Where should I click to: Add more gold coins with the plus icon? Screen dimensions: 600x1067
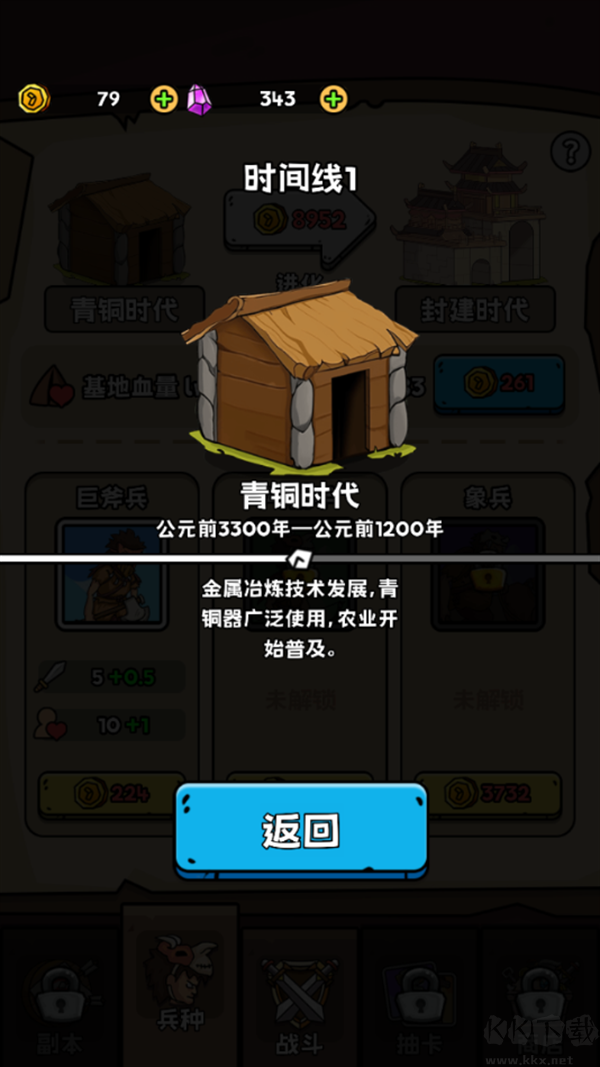[x=163, y=99]
